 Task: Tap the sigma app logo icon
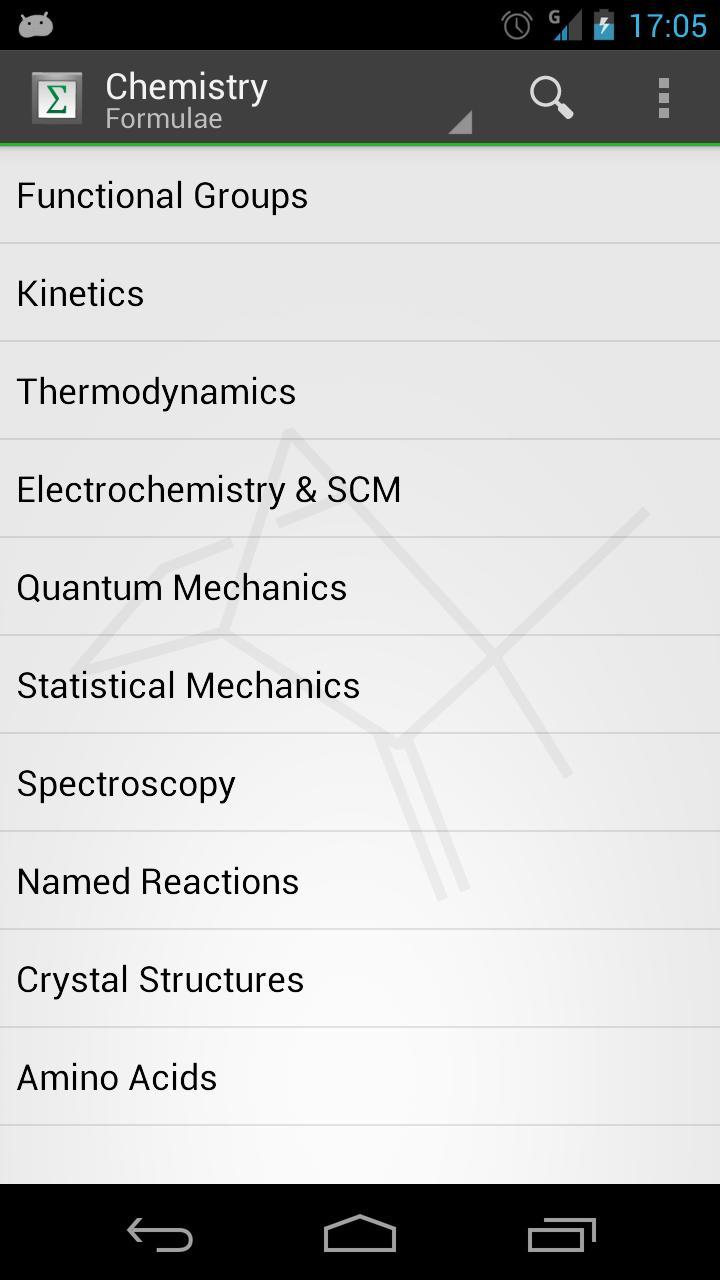(x=55, y=96)
